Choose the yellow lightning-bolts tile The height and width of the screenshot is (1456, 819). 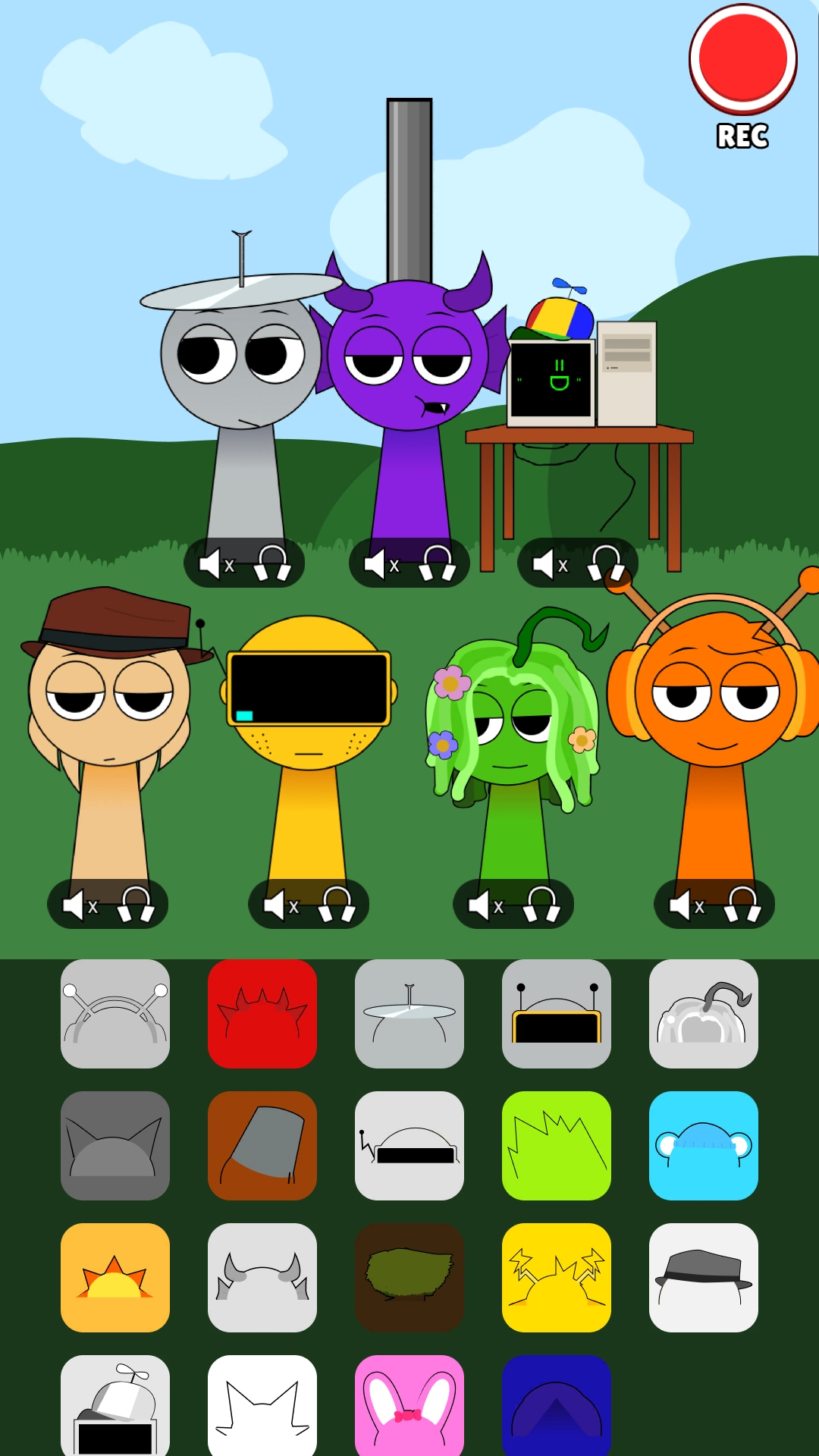(x=557, y=1278)
